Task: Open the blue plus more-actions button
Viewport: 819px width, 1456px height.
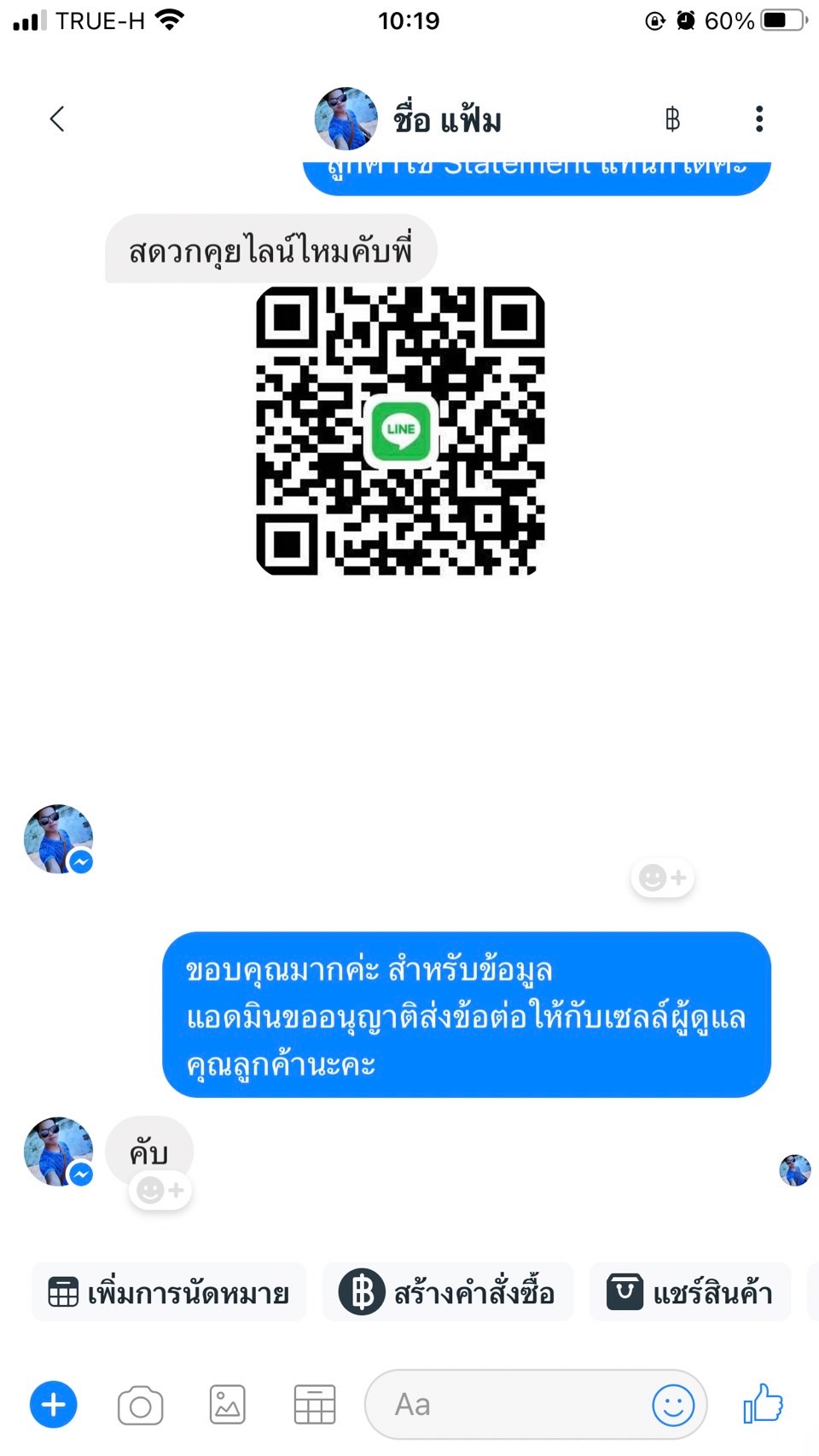Action: pos(54,1405)
